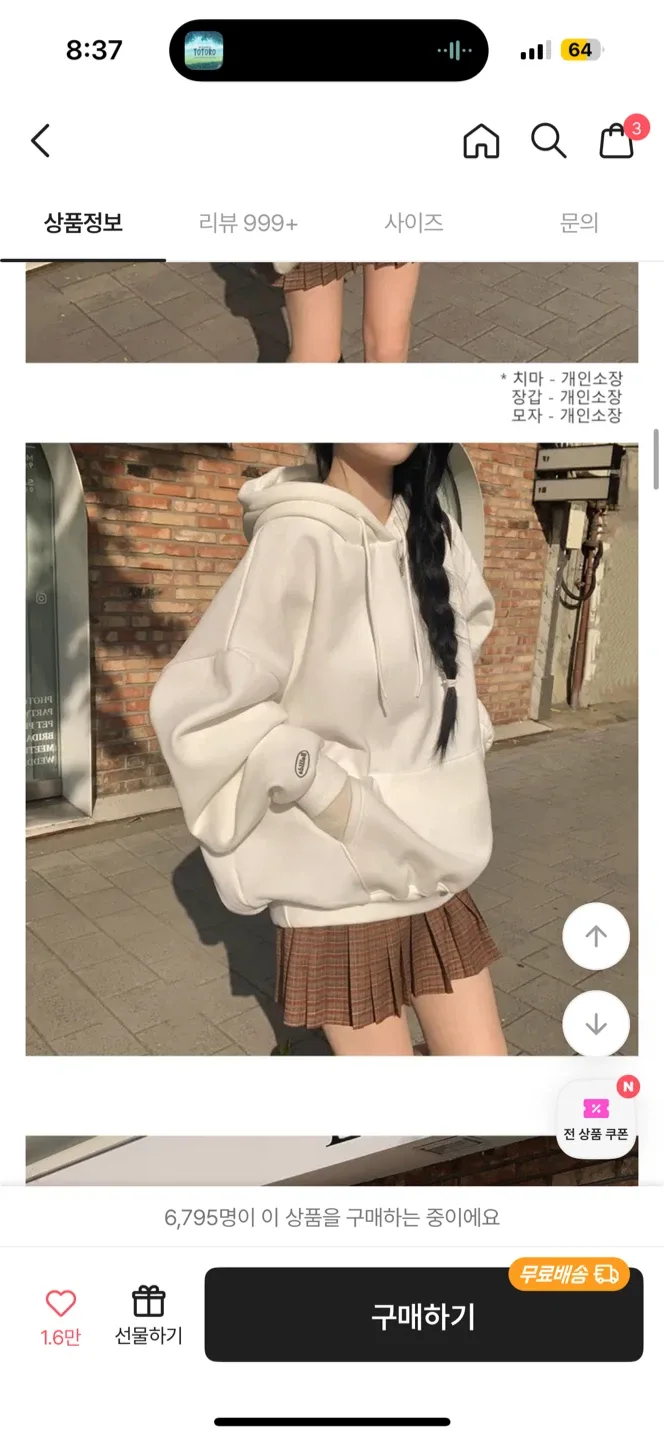Open the search icon
The height and width of the screenshot is (1440, 664).
pyautogui.click(x=548, y=141)
